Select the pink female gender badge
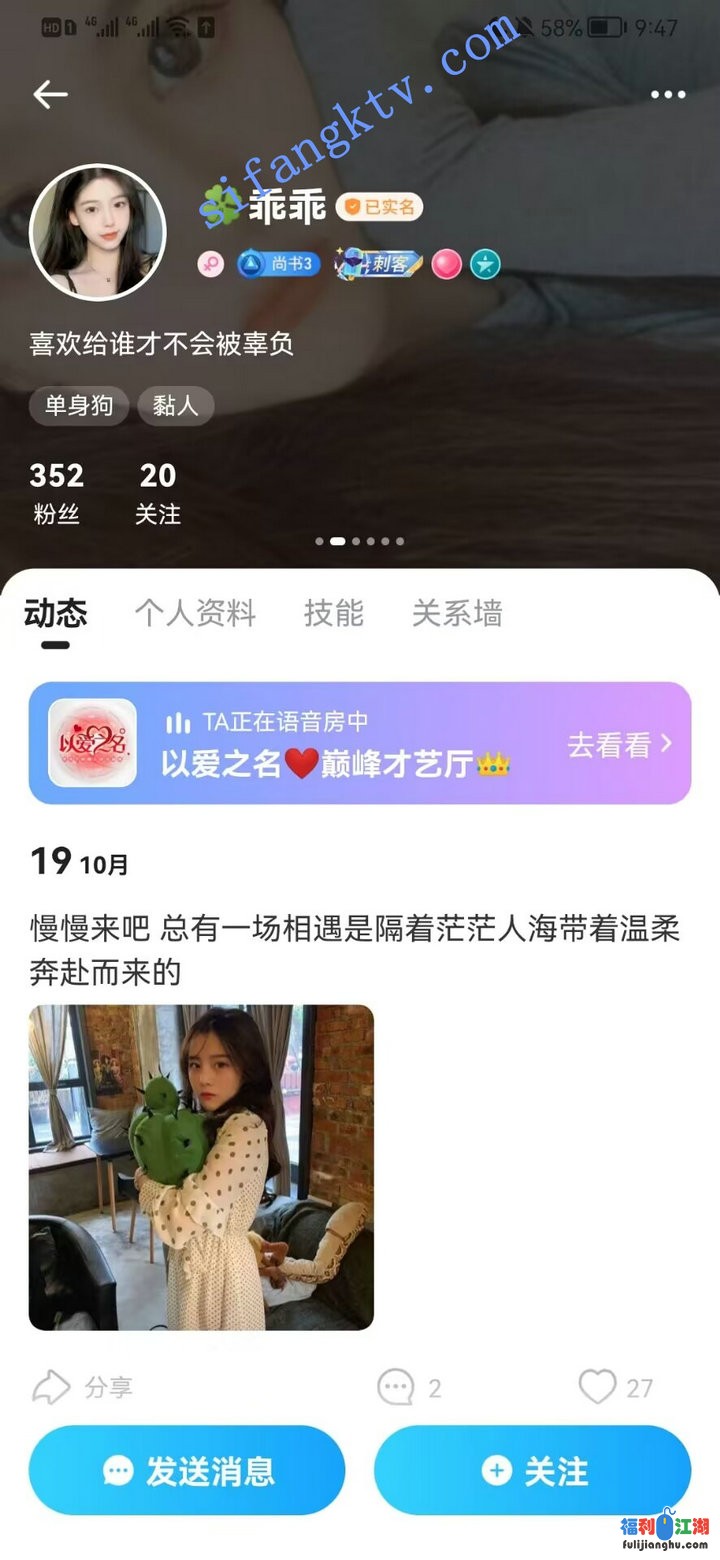 coord(210,264)
